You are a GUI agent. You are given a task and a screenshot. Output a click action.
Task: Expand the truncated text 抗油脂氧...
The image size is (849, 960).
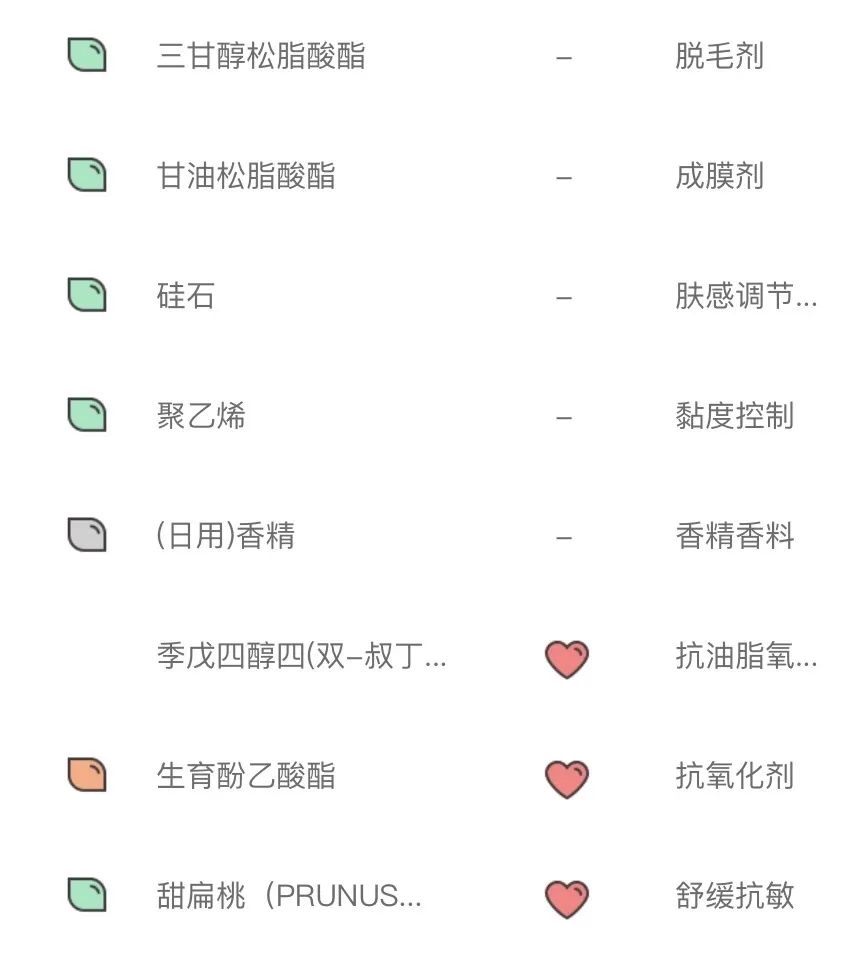[745, 656]
